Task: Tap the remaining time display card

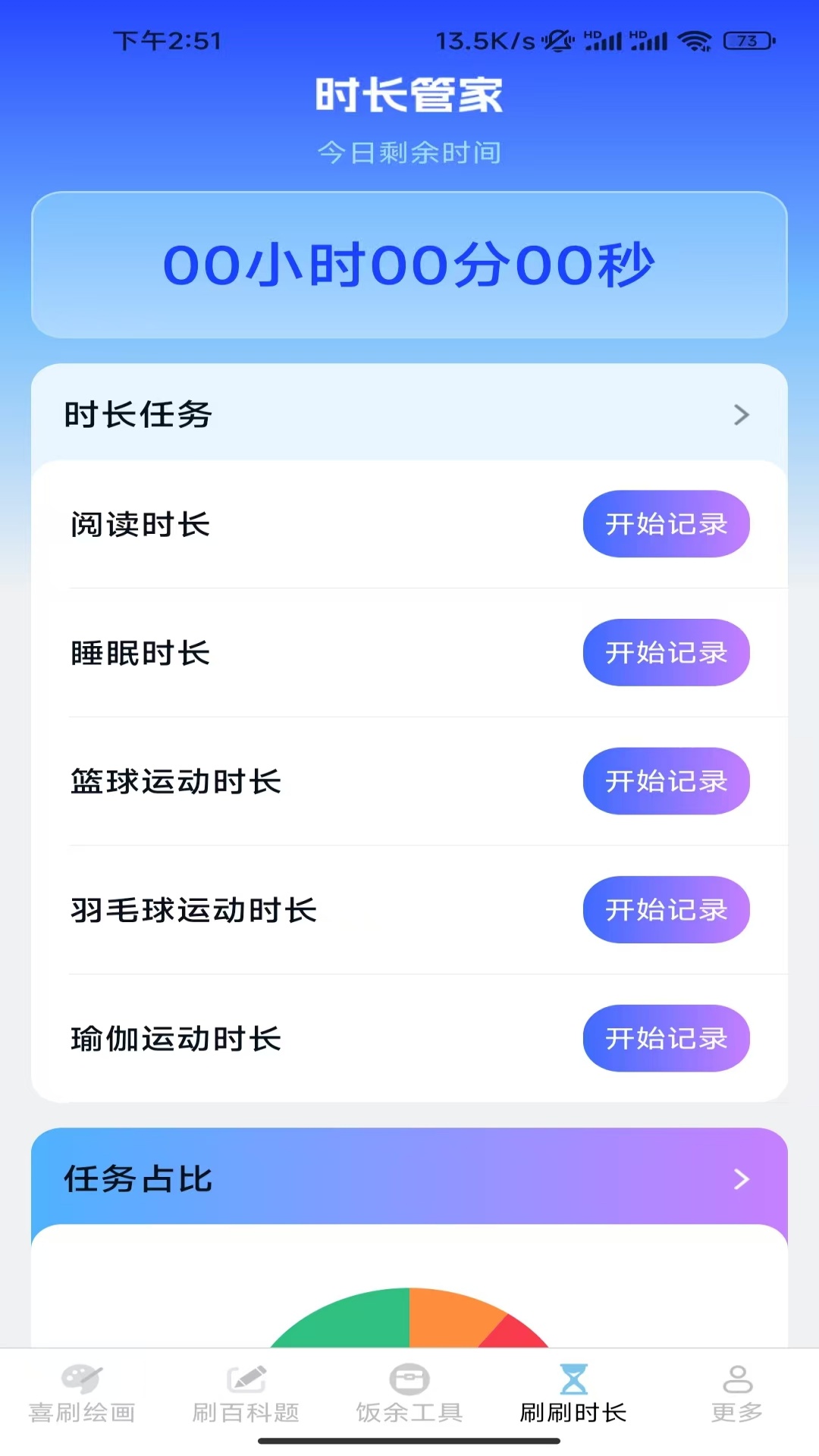Action: point(409,264)
